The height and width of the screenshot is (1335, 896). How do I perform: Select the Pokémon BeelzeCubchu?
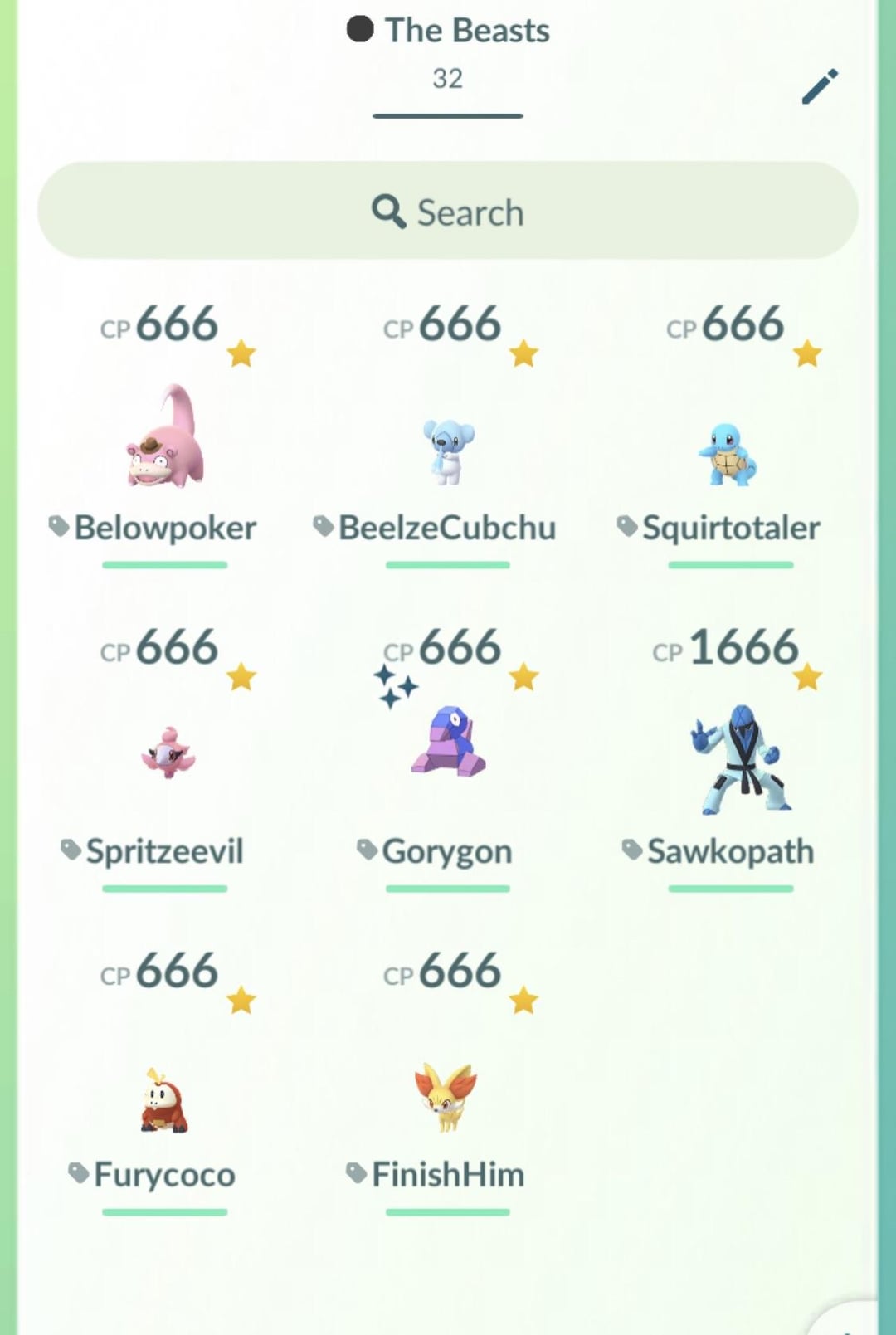[x=448, y=451]
